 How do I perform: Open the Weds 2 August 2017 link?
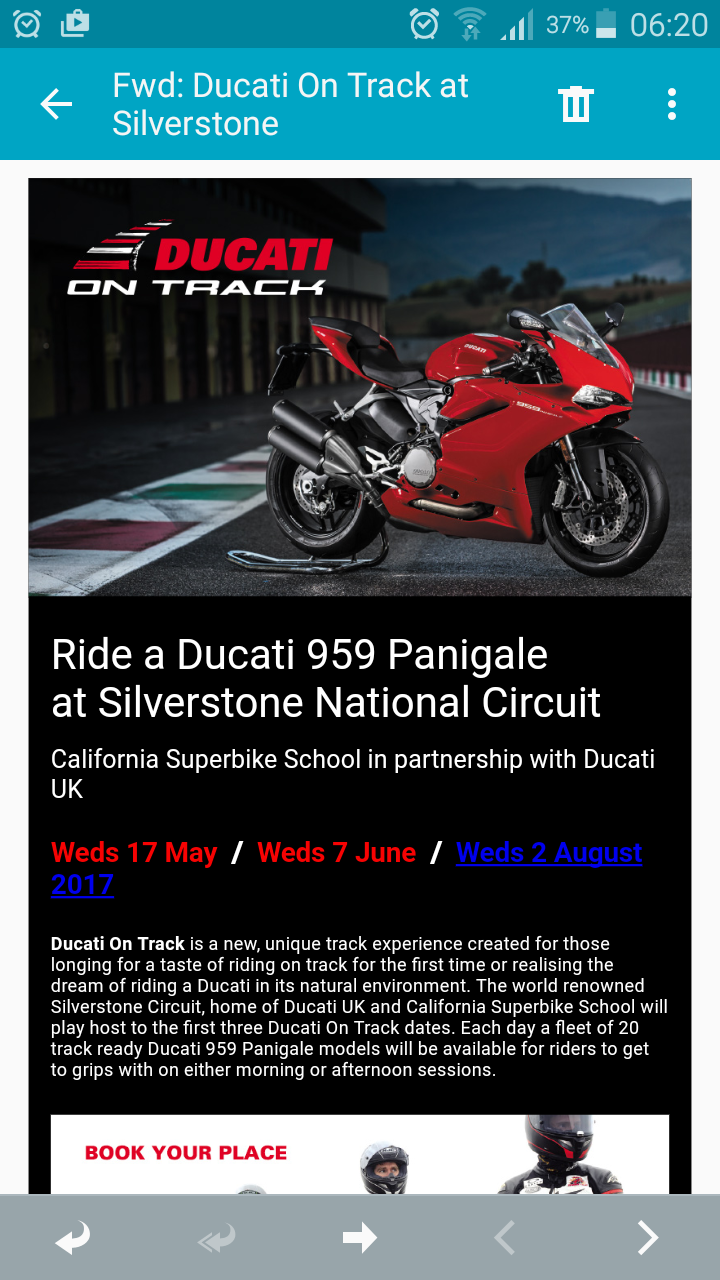tap(548, 853)
